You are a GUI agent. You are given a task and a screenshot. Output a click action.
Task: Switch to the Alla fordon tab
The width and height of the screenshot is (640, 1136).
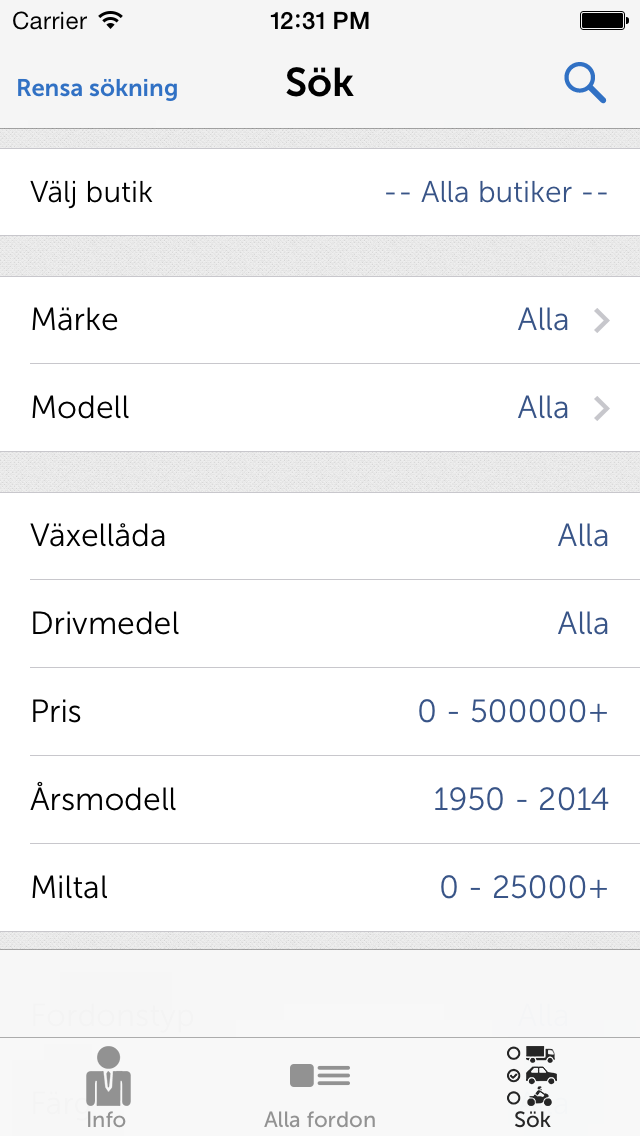click(320, 1087)
